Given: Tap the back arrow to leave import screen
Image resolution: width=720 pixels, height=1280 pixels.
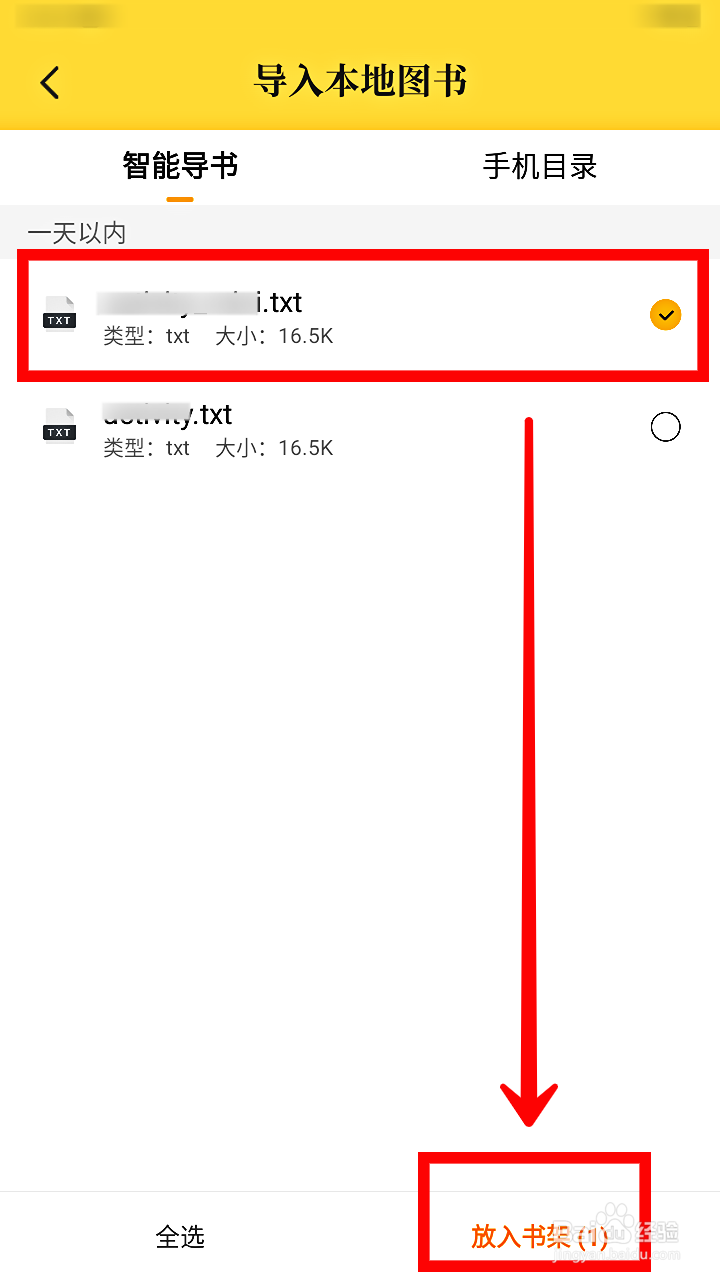Looking at the screenshot, I should click(49, 82).
